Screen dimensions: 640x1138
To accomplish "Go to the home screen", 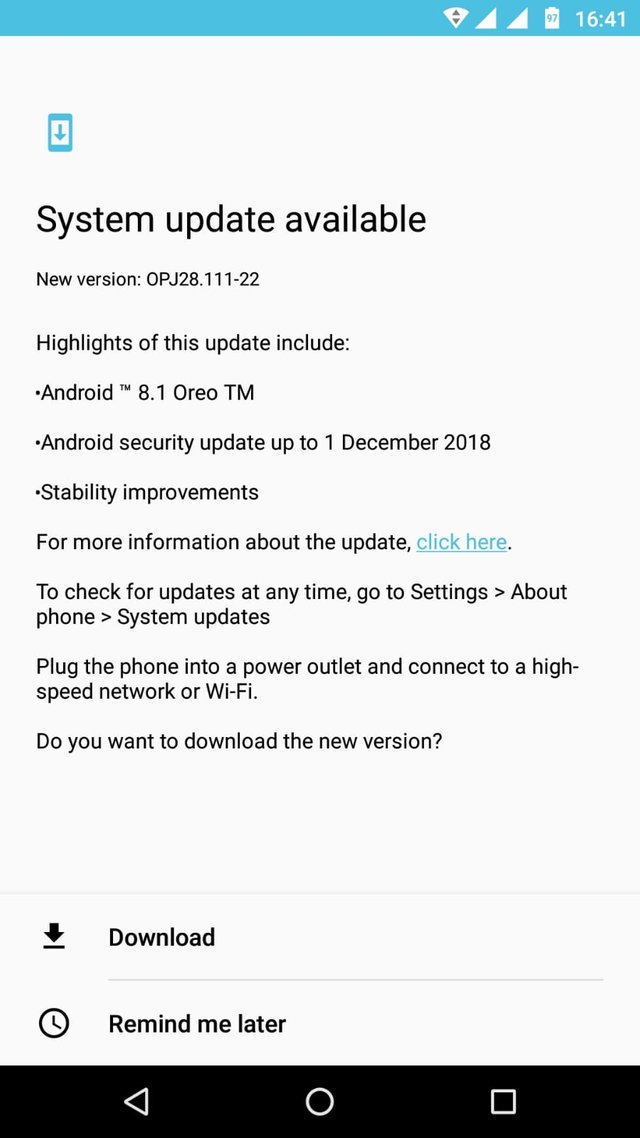I will tap(320, 1102).
